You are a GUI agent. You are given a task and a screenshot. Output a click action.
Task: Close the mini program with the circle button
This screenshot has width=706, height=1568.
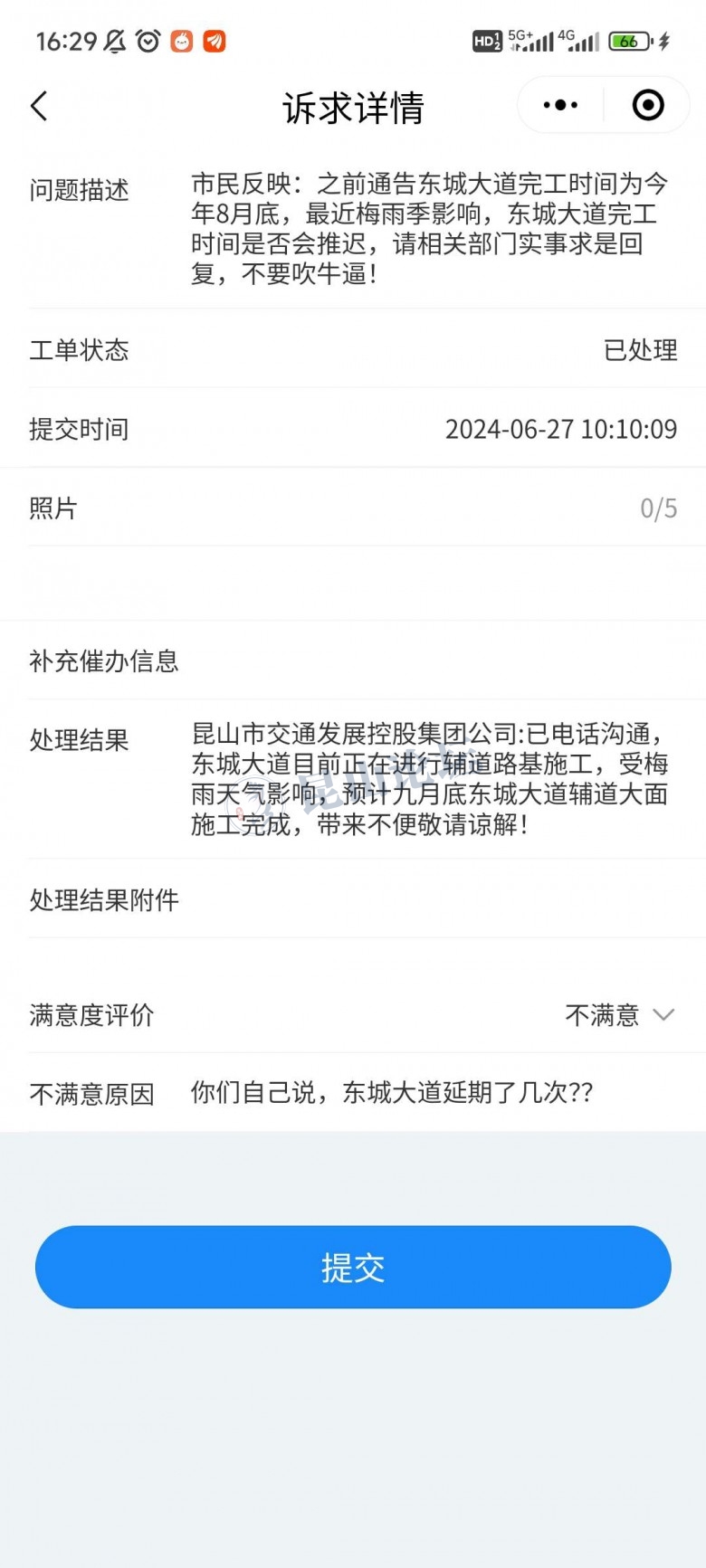click(647, 106)
